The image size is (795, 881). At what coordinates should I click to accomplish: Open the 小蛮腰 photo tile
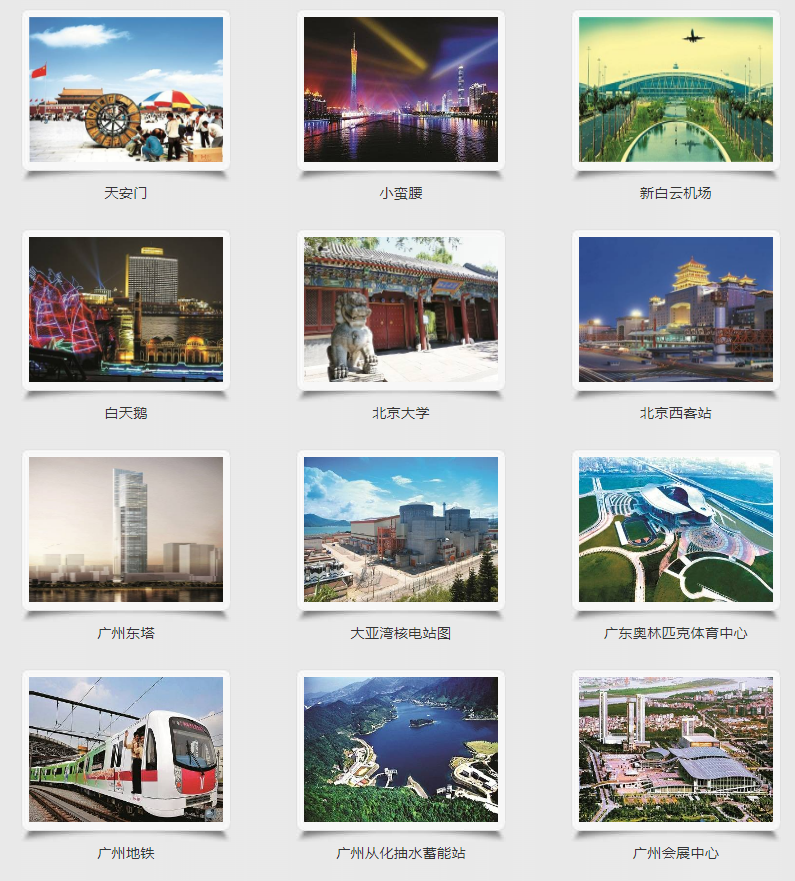(x=400, y=89)
